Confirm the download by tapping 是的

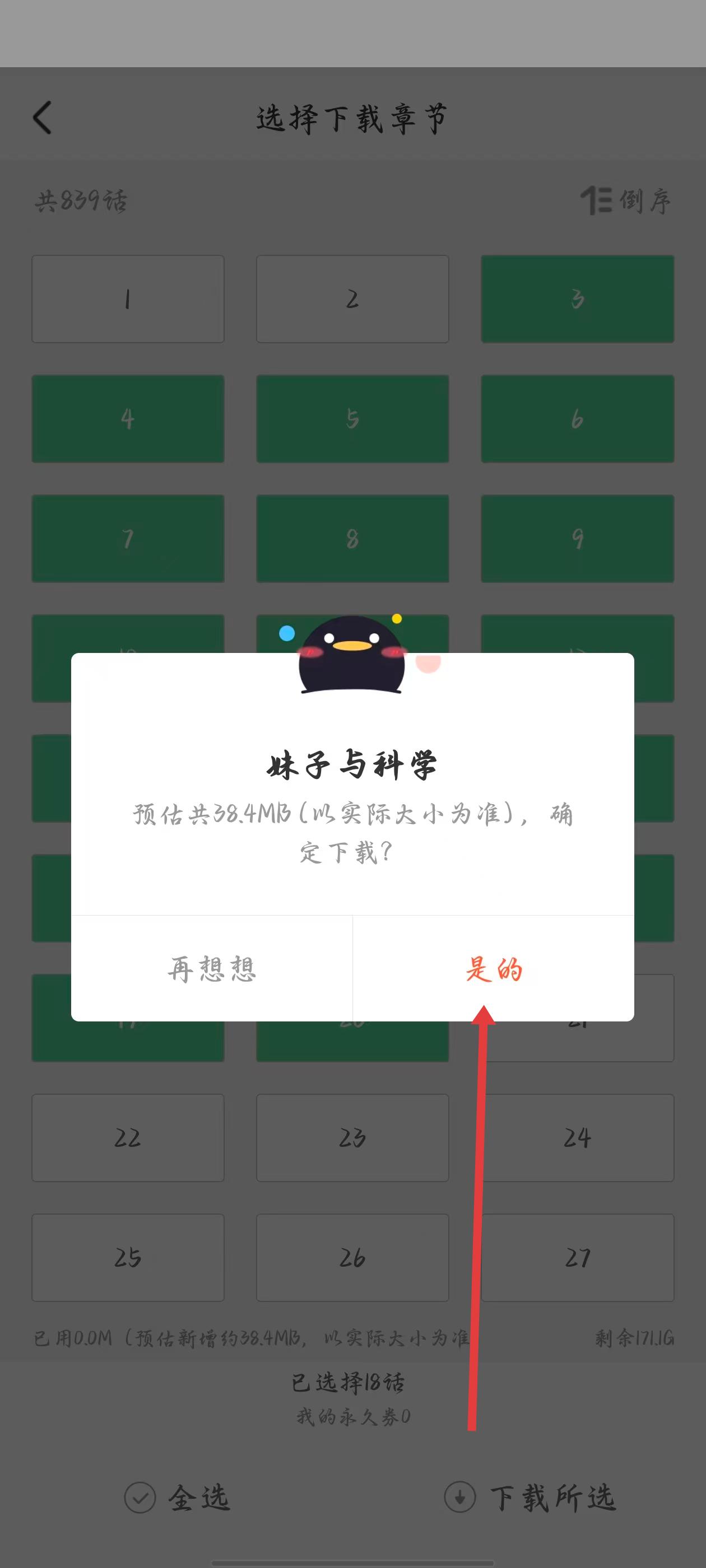pyautogui.click(x=494, y=968)
